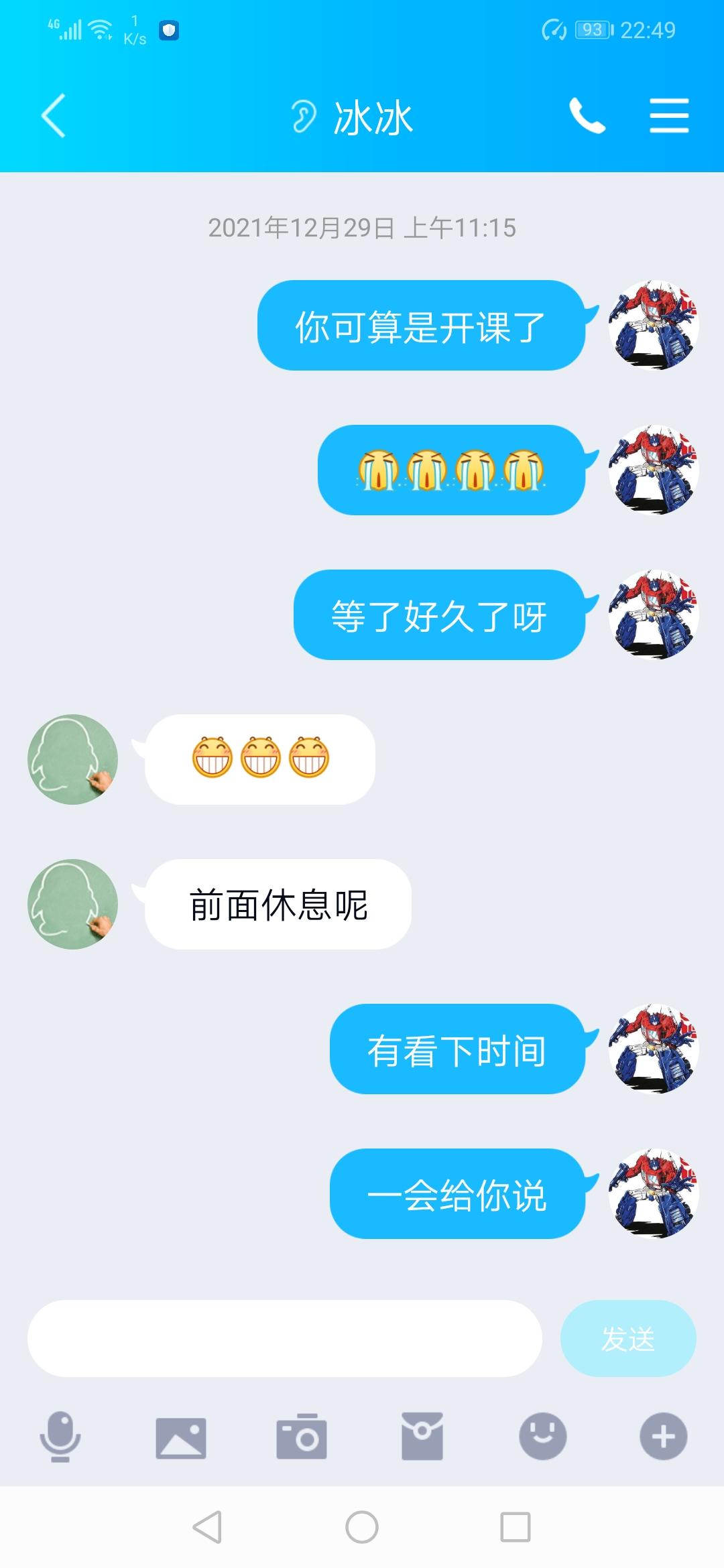Viewport: 724px width, 1568px height.
Task: Tap the message text input field
Action: pos(284,1339)
